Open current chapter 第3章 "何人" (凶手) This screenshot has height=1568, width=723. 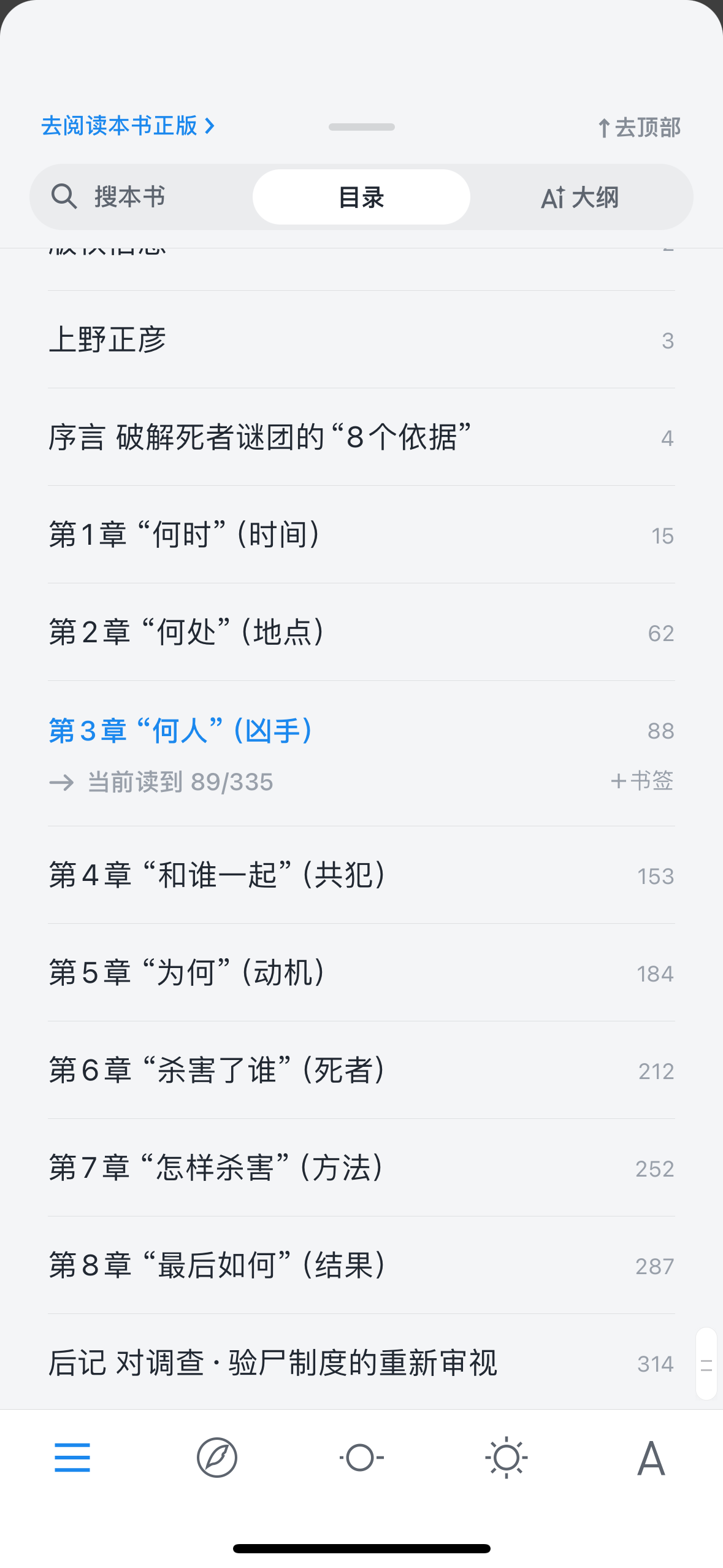(x=180, y=731)
